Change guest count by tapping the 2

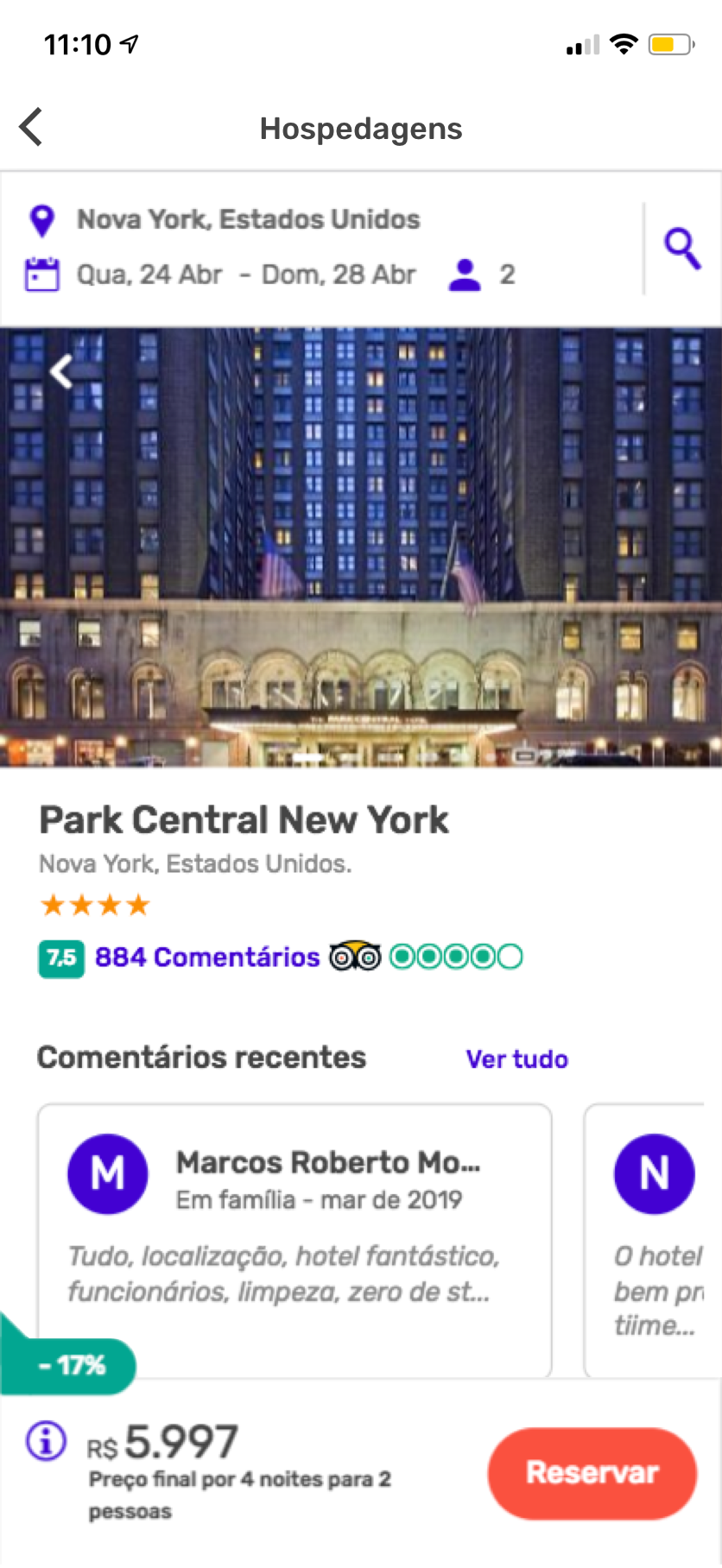[509, 274]
